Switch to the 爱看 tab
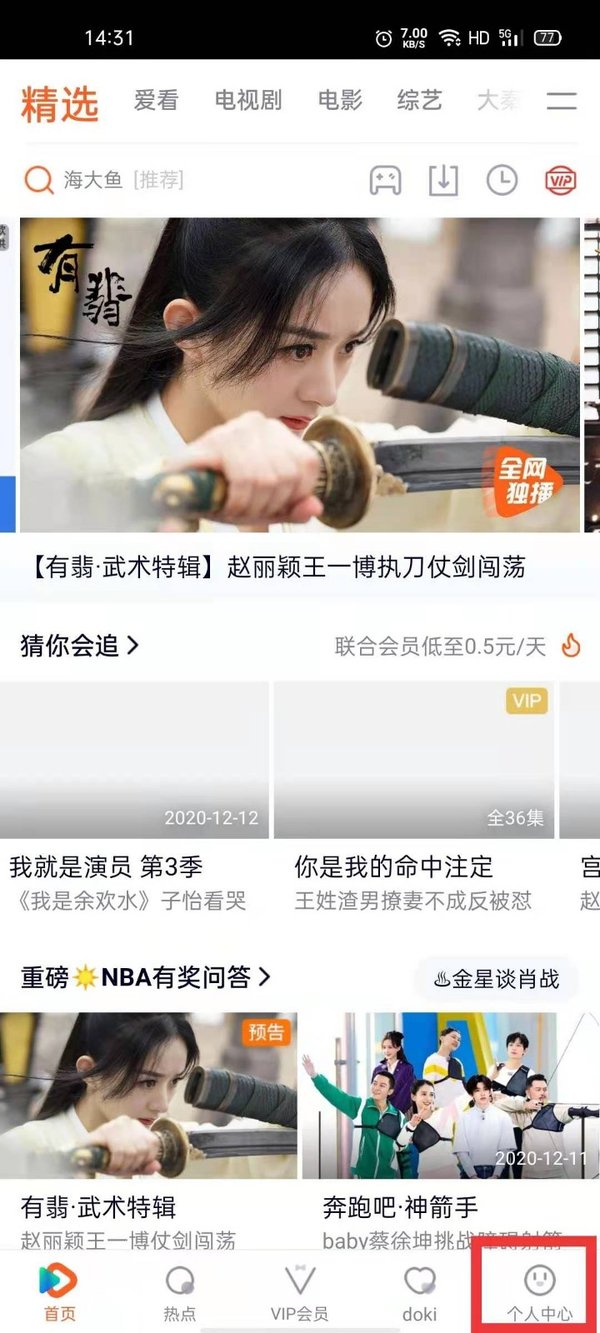The height and width of the screenshot is (1333, 600). pyautogui.click(x=155, y=100)
